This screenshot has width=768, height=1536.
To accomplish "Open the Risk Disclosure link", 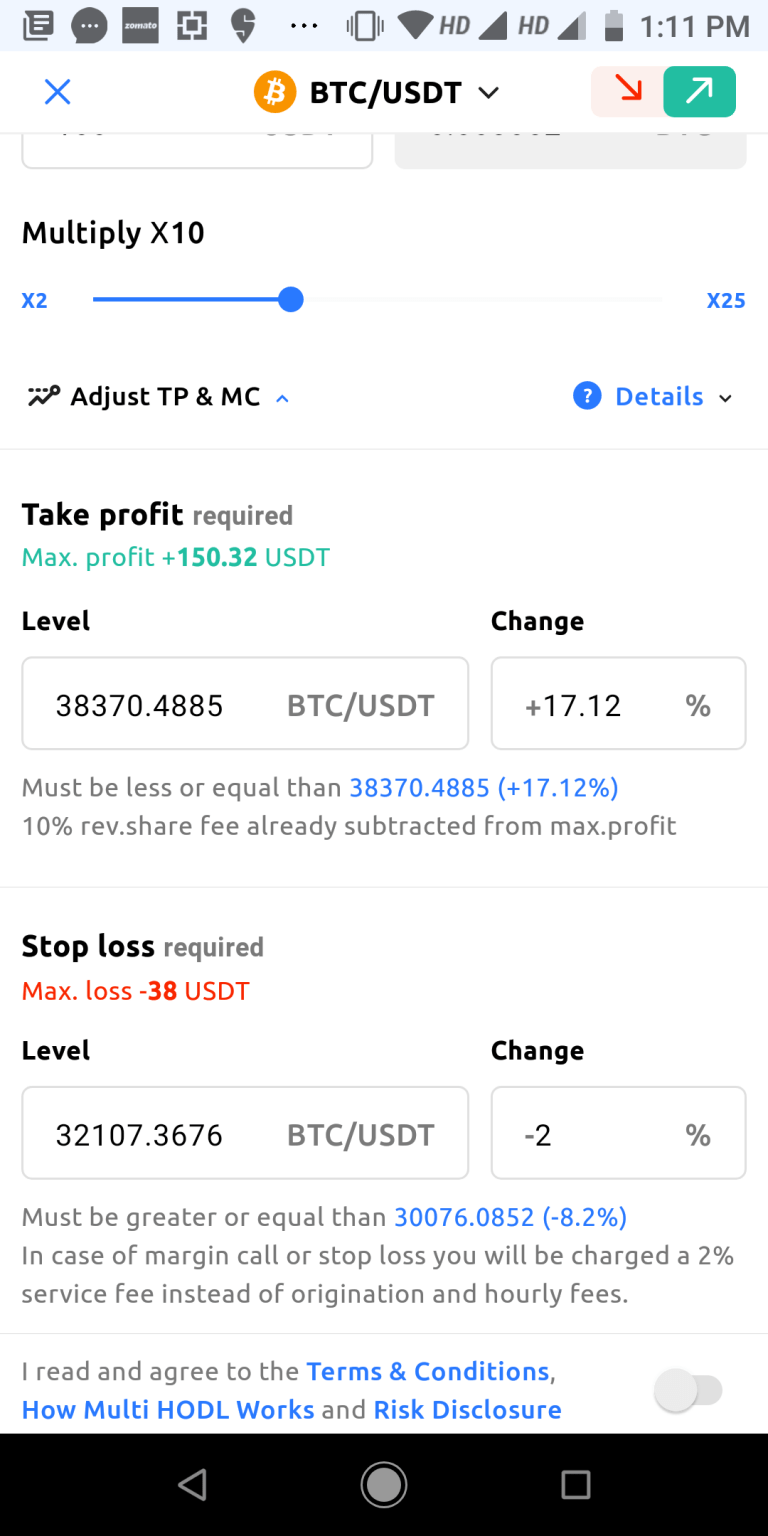I will pos(467,1410).
